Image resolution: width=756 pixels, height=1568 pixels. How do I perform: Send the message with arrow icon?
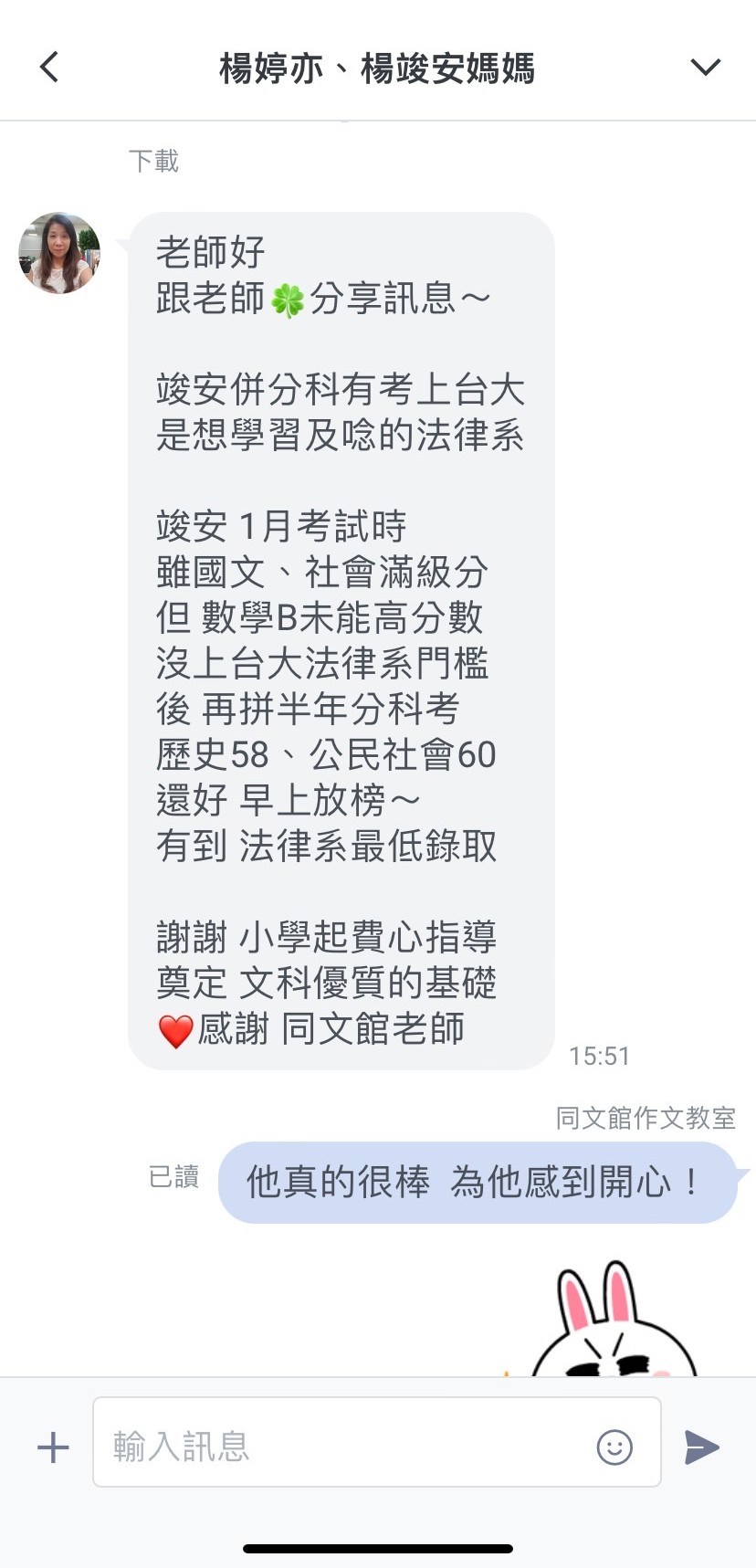(701, 1447)
